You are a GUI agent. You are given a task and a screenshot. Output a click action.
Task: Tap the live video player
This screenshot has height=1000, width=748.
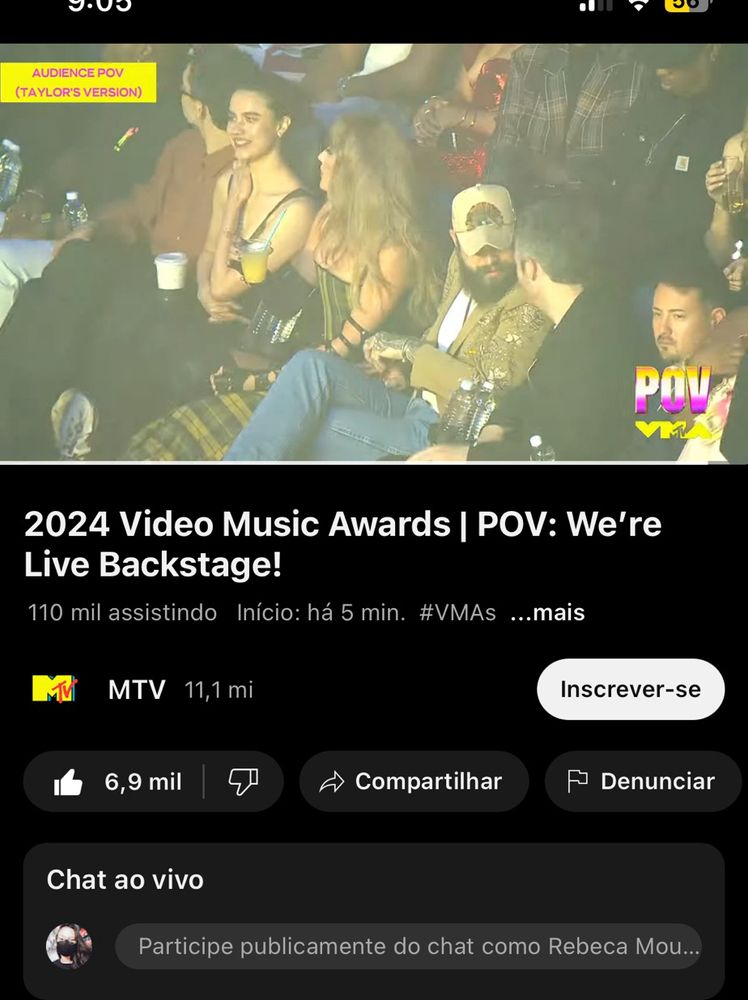pos(374,252)
